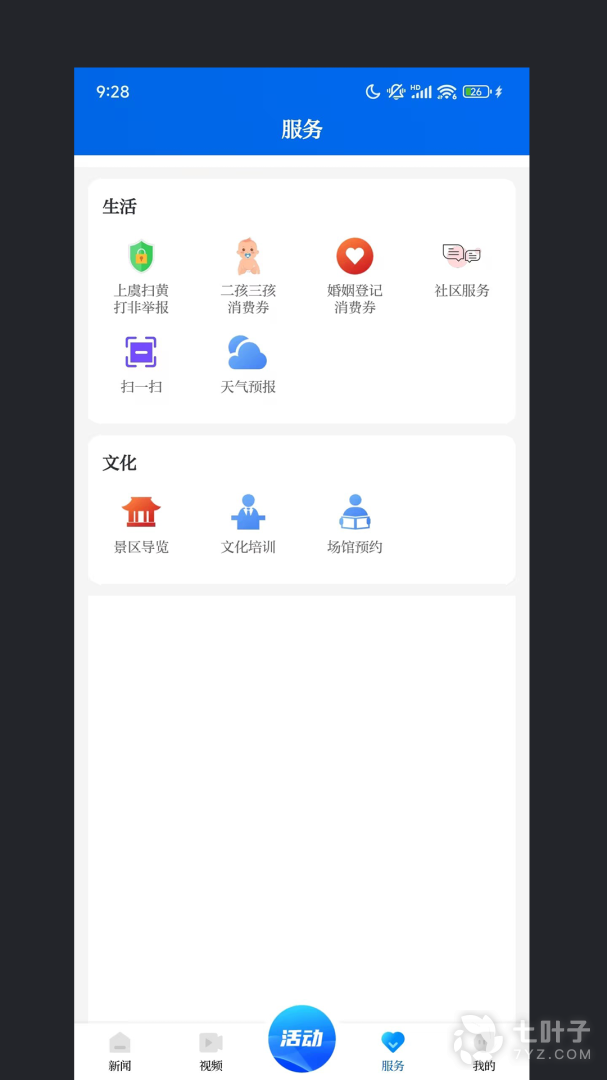The width and height of the screenshot is (607, 1080).
Task: Open 婚姻登记消费券 service
Action: 355,276
